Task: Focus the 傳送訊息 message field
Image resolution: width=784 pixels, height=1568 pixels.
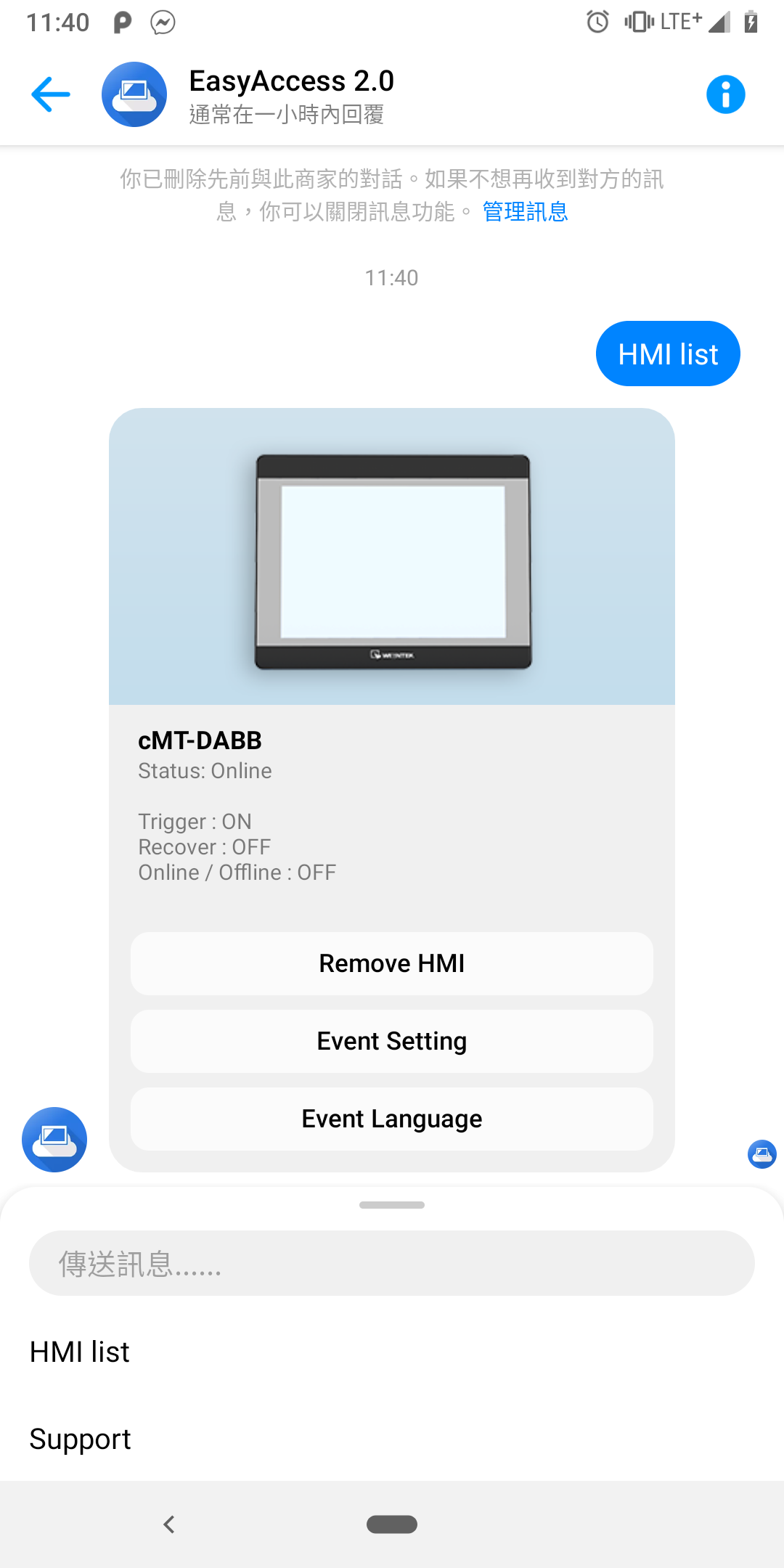Action: [392, 1263]
